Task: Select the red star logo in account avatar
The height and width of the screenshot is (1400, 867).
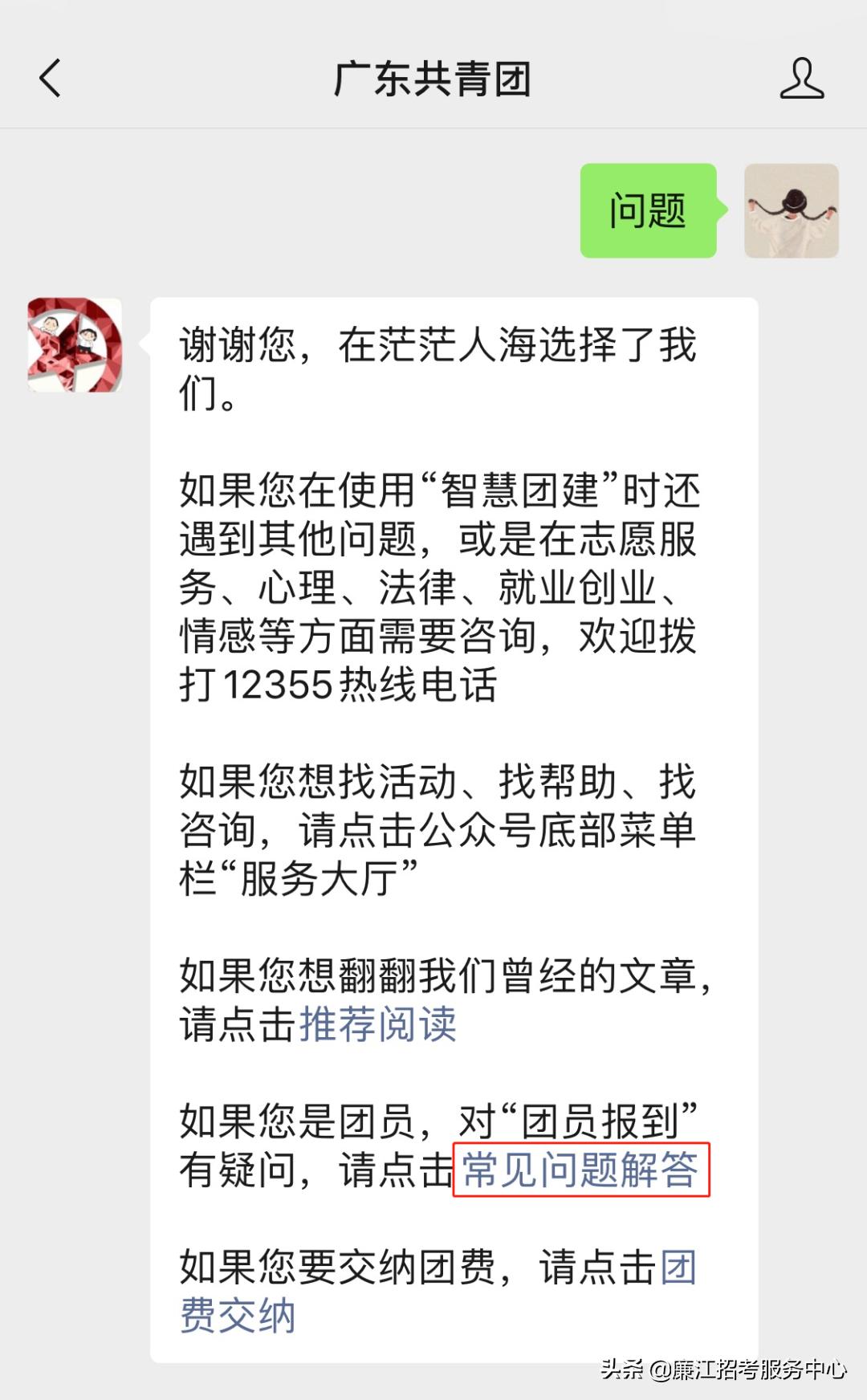Action: (75, 345)
